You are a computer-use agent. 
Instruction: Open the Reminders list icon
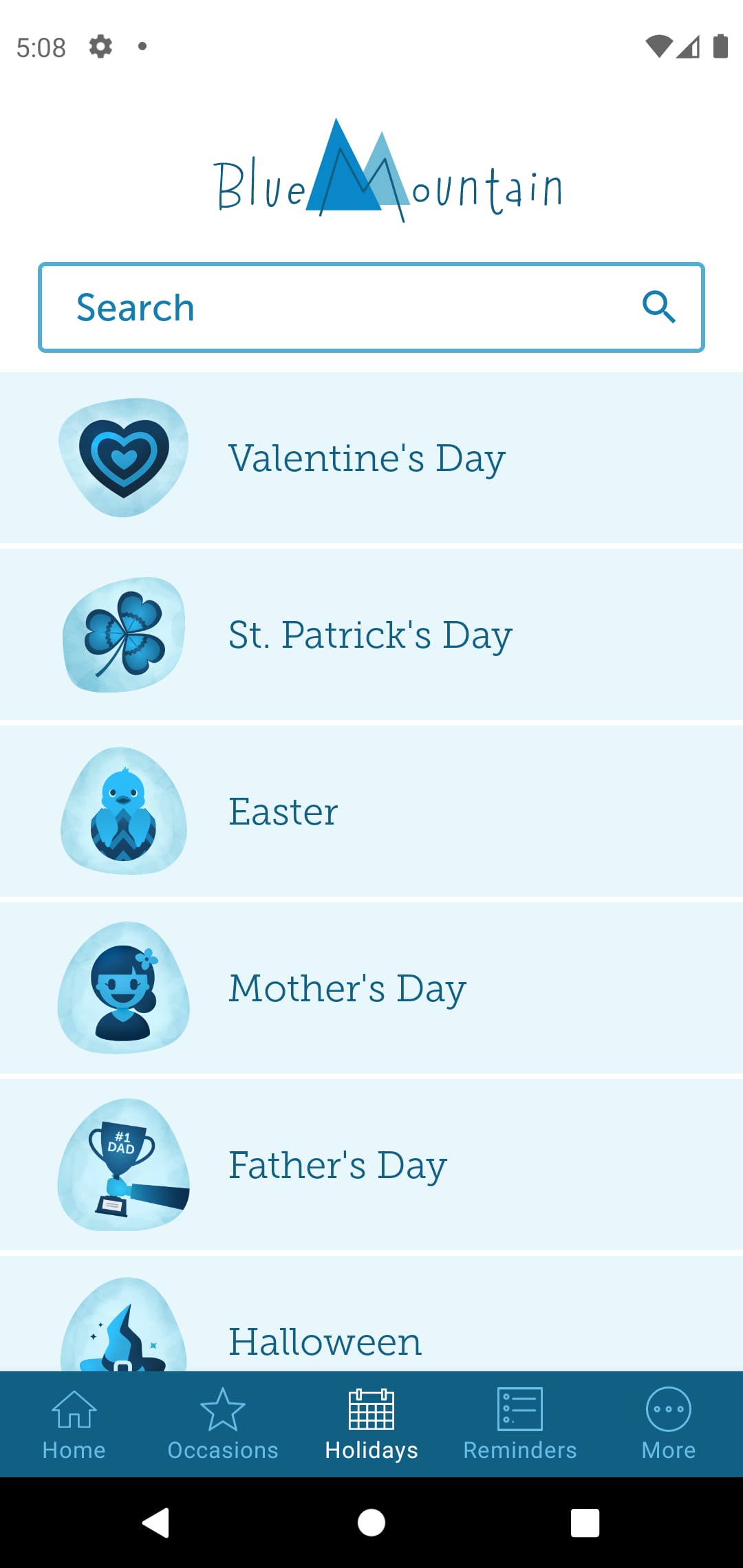(519, 1407)
